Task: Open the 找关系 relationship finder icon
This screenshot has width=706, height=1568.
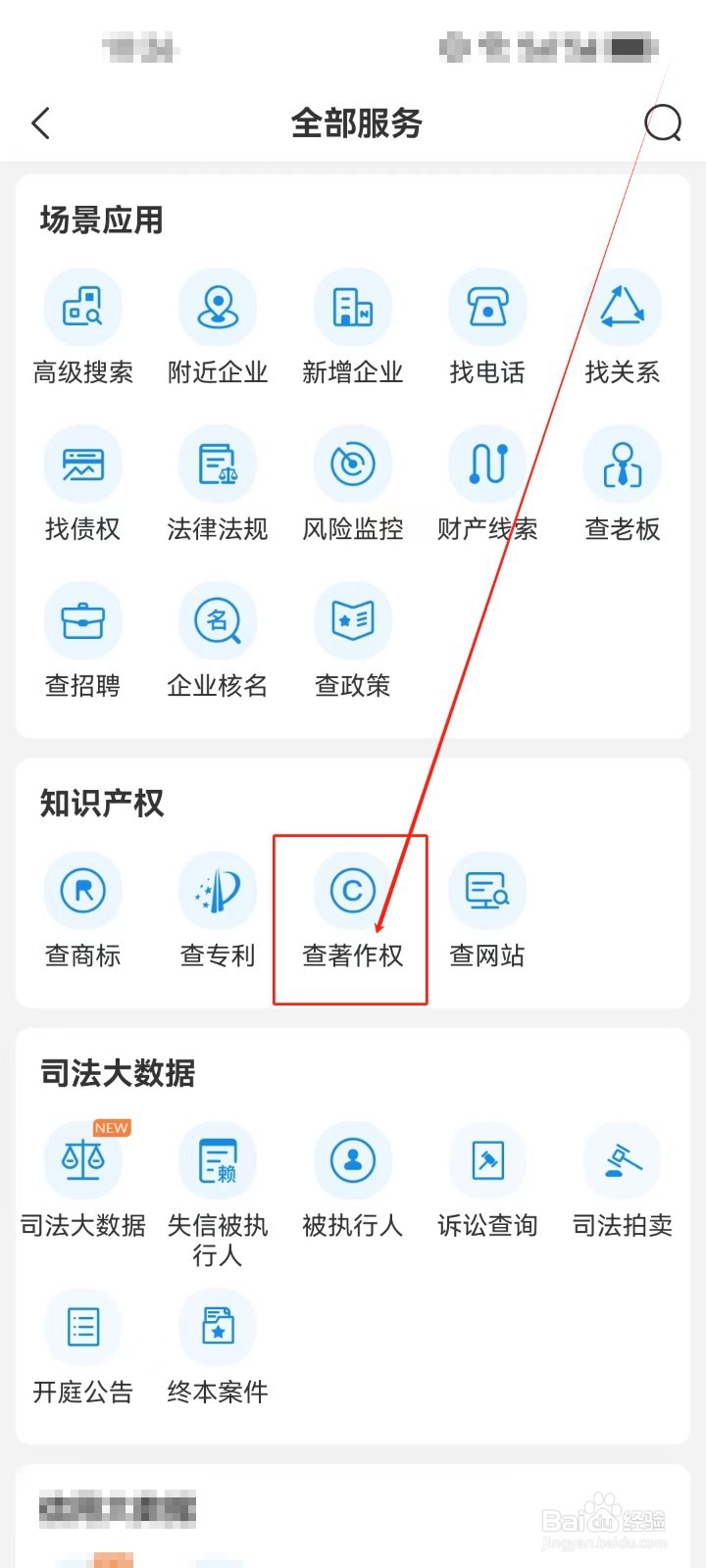Action: 622,307
